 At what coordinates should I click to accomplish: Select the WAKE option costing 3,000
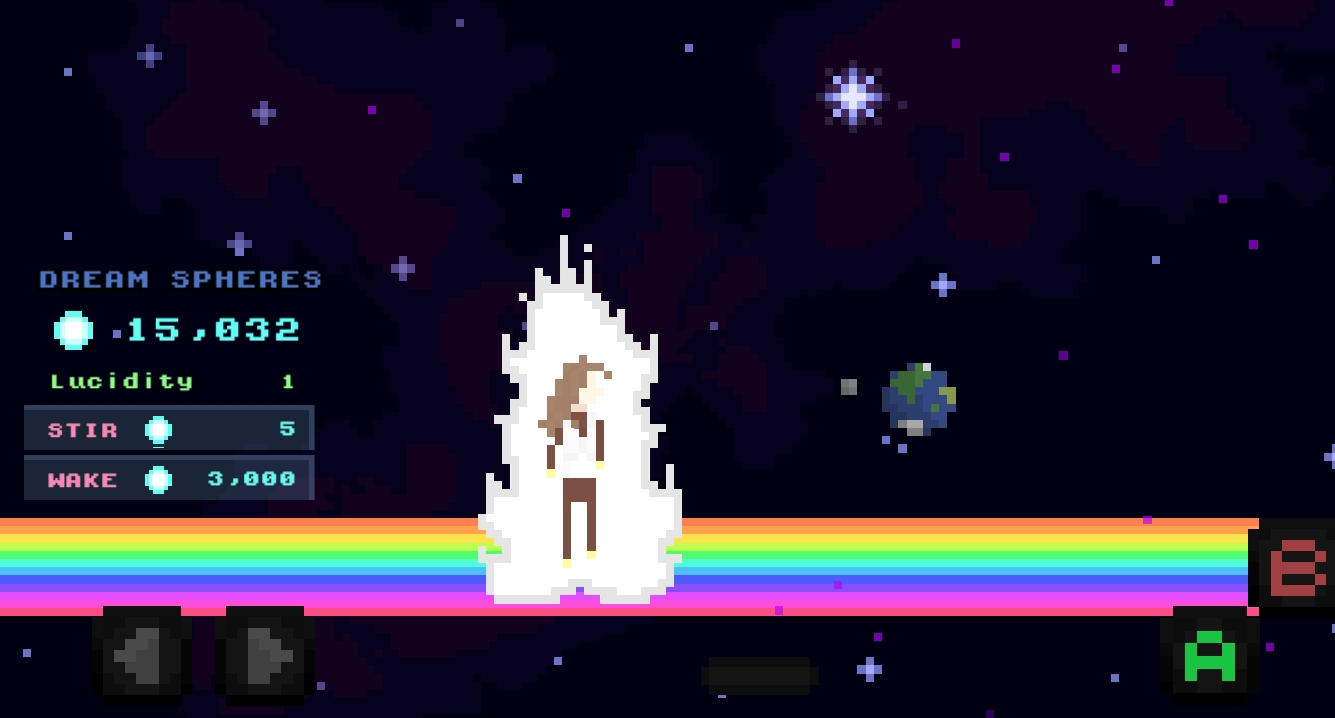[x=169, y=479]
